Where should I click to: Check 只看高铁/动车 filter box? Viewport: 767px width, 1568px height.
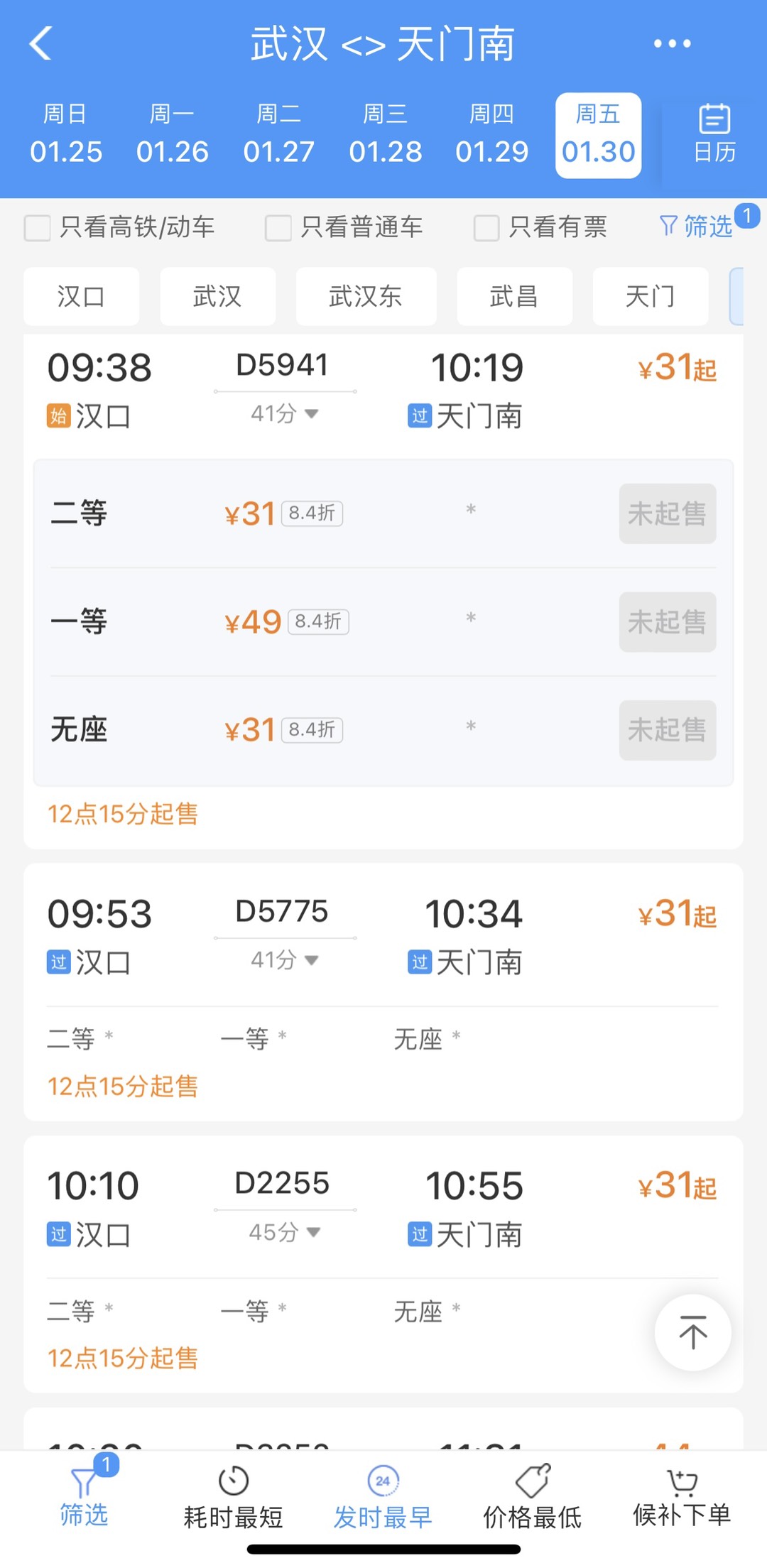pos(38,228)
